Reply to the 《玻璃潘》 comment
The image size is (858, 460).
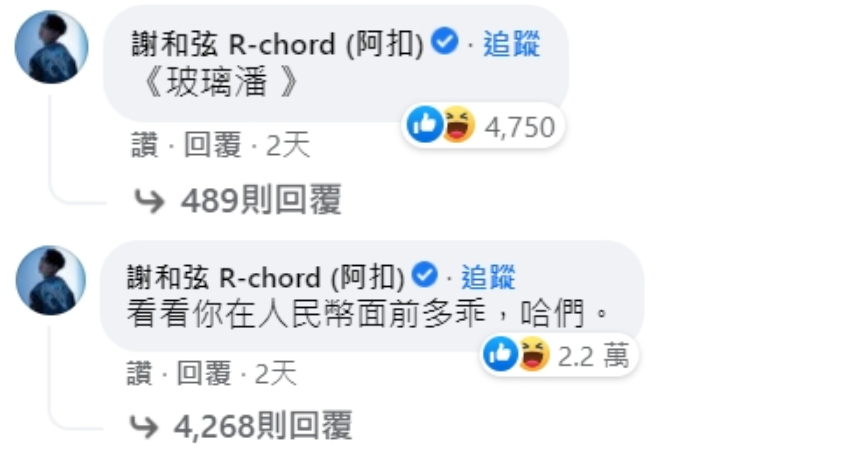tap(213, 146)
